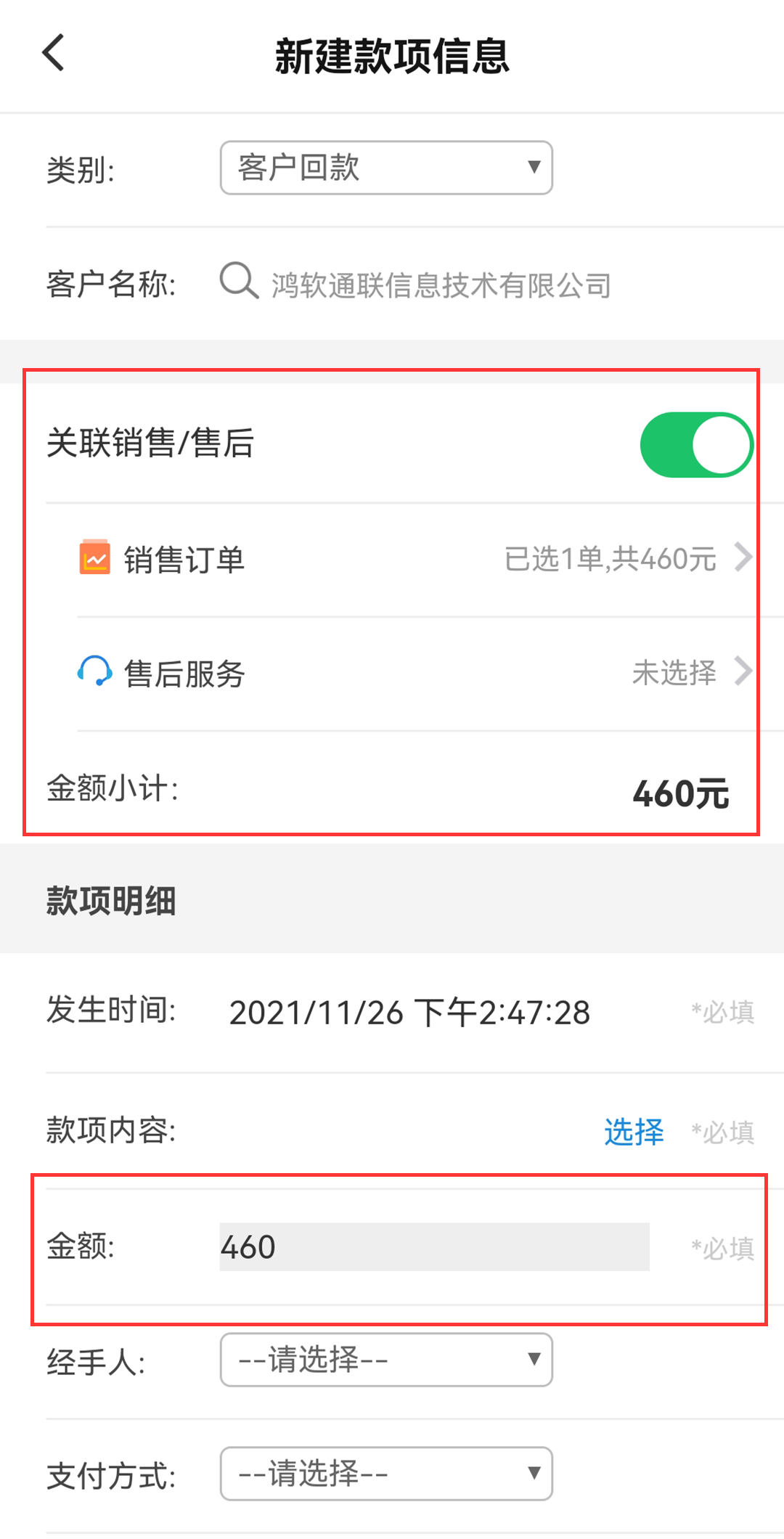Open the 类别 dropdown showing 客户回款

386,168
